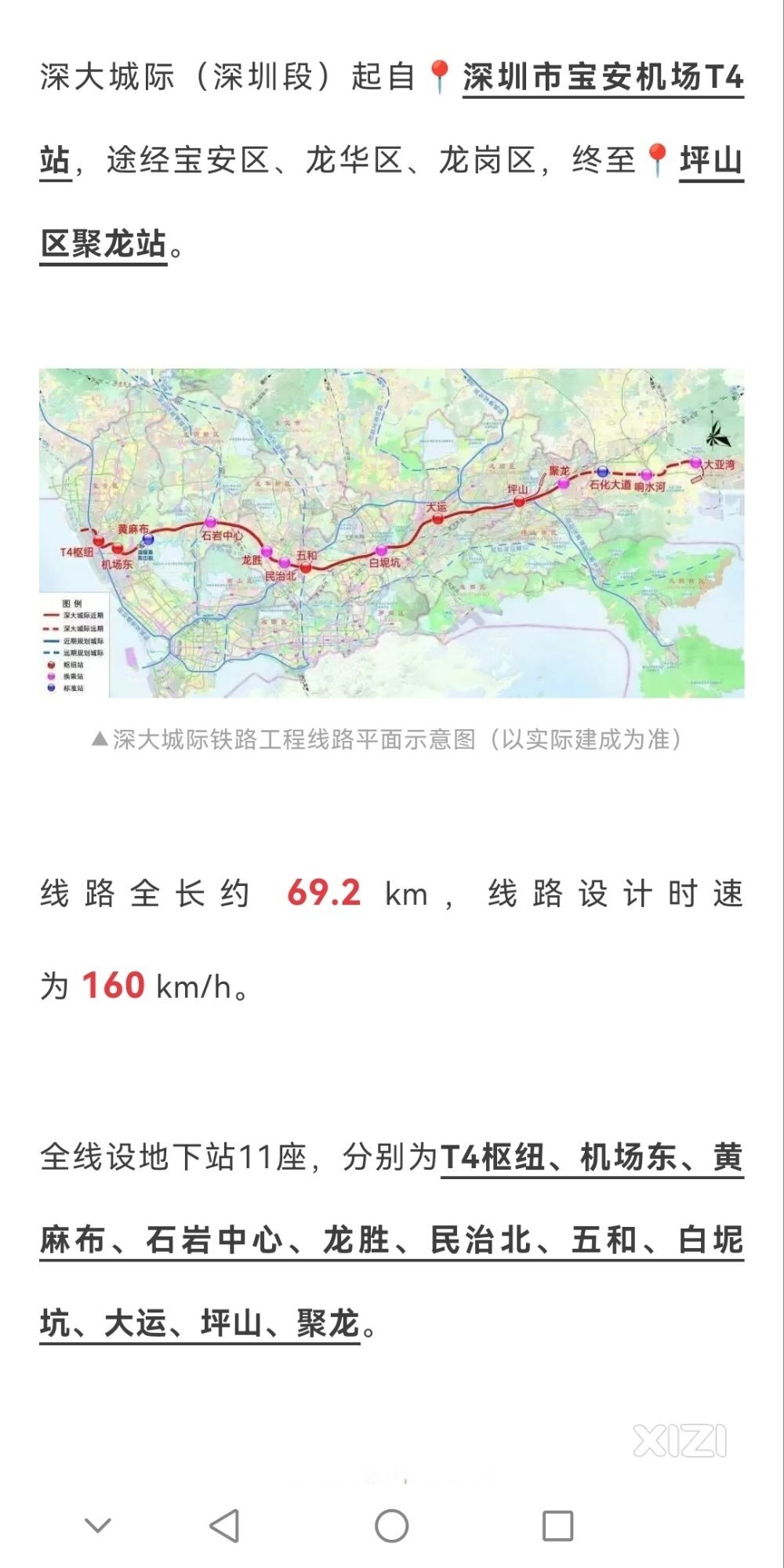Hide the navigation bar with the down chevron
The height and width of the screenshot is (1568, 784).
click(98, 1526)
